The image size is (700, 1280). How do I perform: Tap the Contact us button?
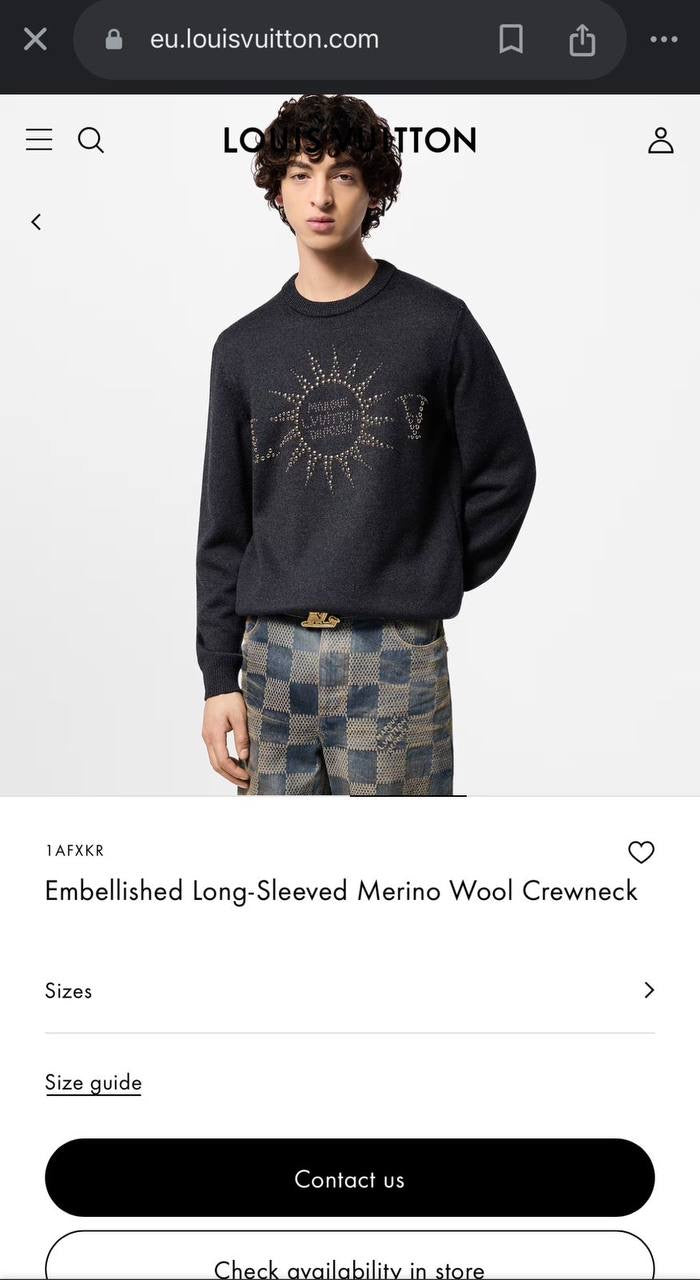(350, 1179)
